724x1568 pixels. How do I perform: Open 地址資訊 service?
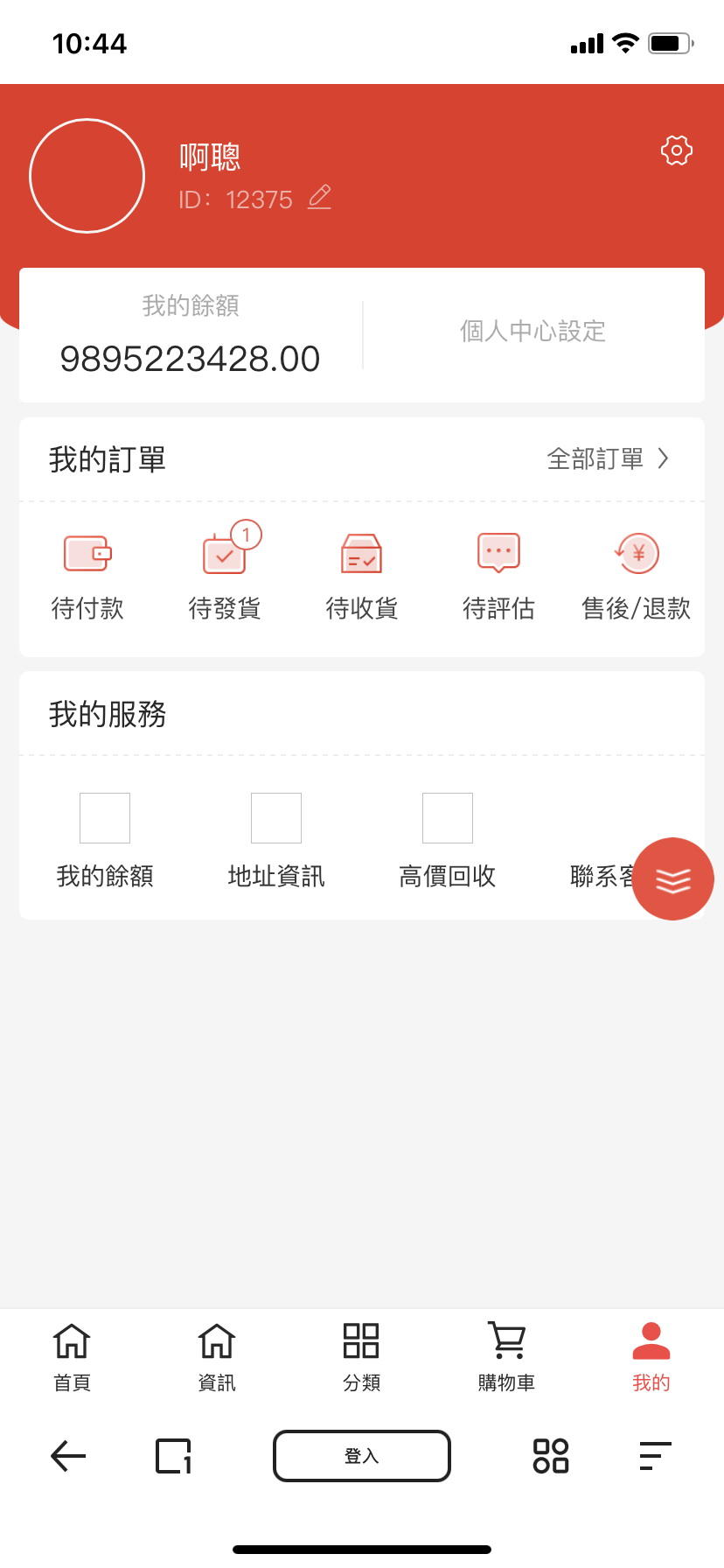tap(276, 841)
